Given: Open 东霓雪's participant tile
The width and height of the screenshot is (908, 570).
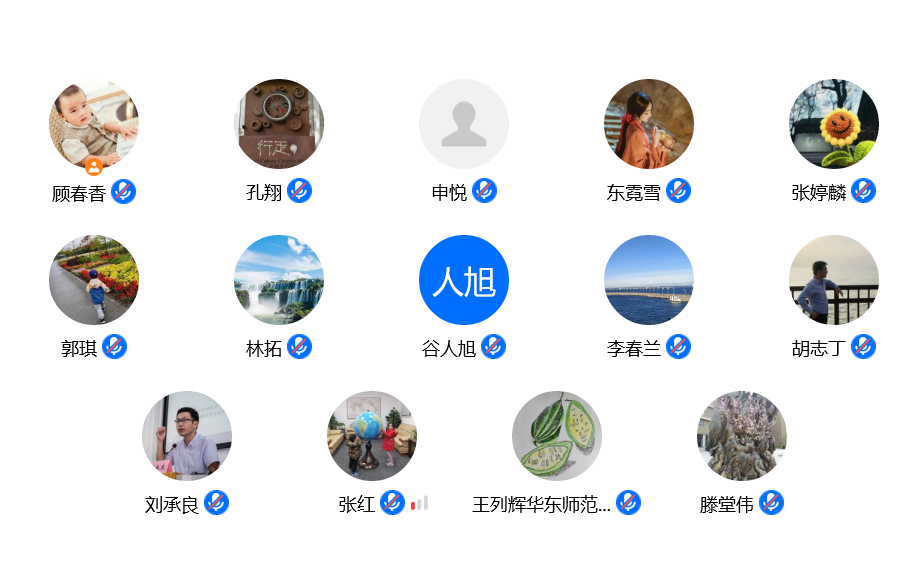Looking at the screenshot, I should [649, 124].
